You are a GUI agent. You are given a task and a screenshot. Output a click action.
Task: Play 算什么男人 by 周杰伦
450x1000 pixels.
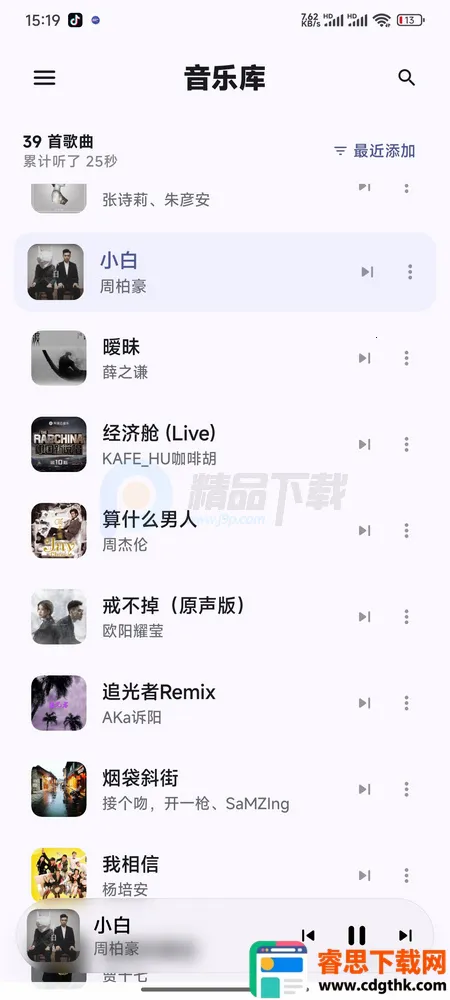(x=225, y=530)
